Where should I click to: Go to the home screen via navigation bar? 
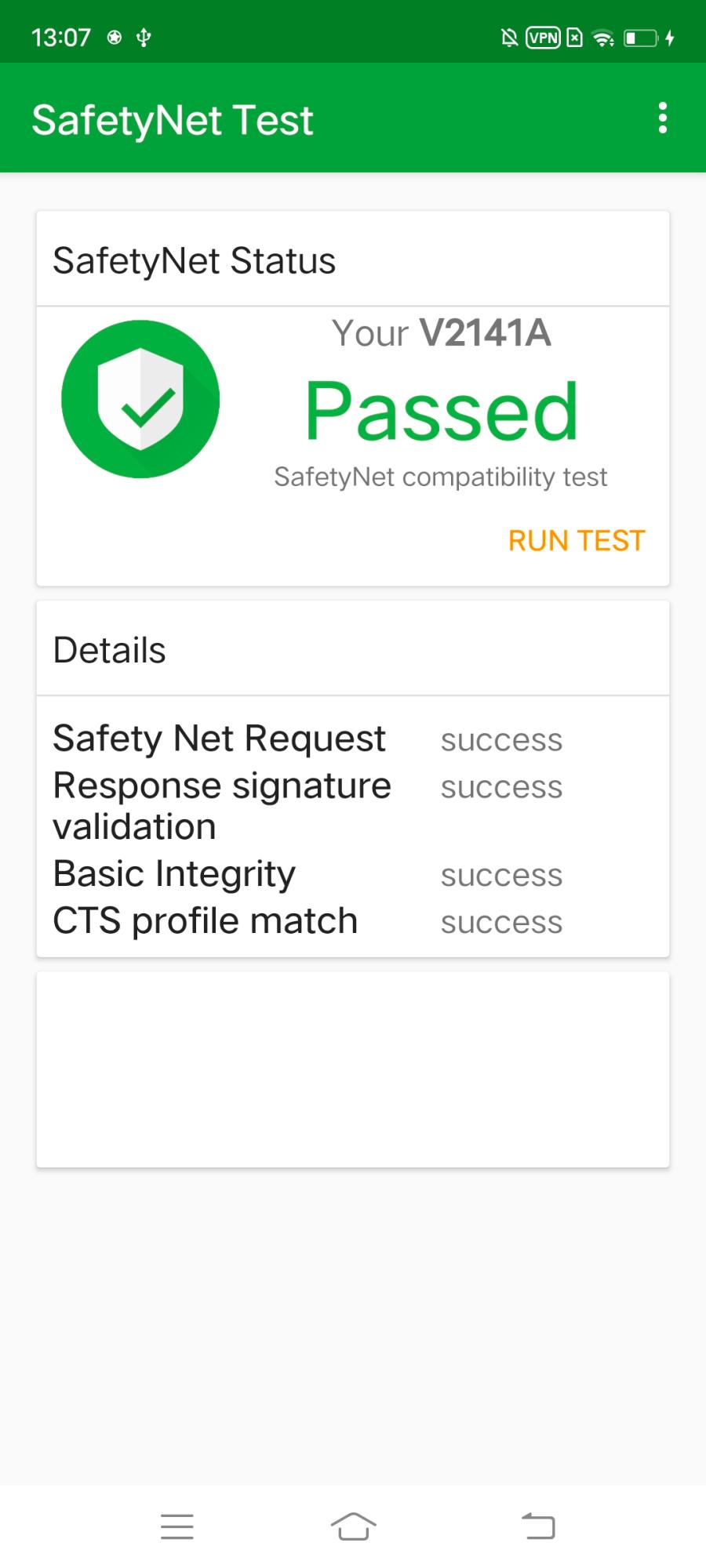353,1526
